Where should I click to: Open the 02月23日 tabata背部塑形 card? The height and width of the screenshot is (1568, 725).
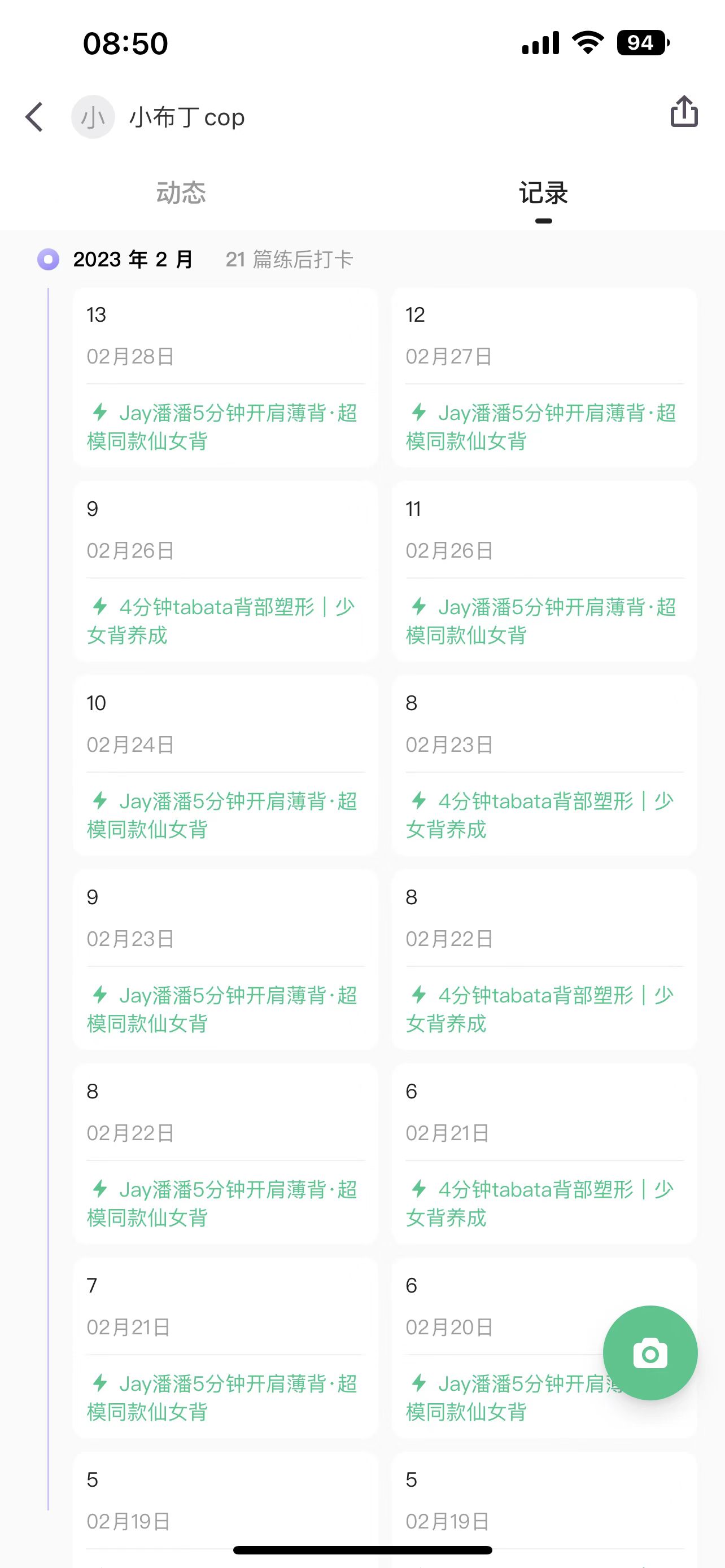(x=544, y=766)
